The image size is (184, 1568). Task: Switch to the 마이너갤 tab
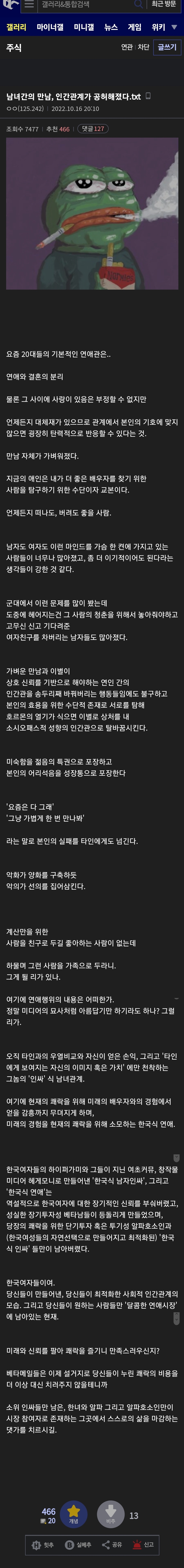pyautogui.click(x=50, y=27)
